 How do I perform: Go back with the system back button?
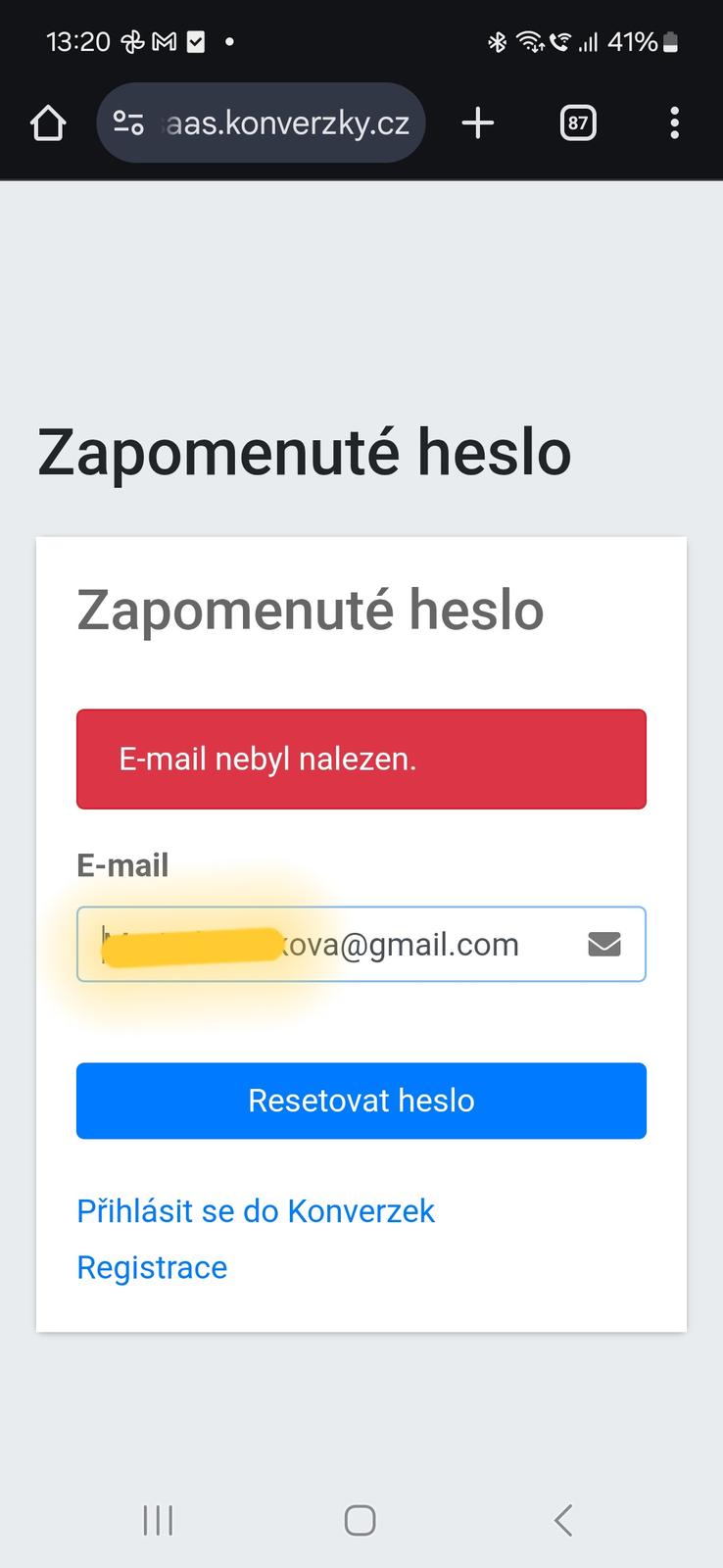pos(562,1520)
